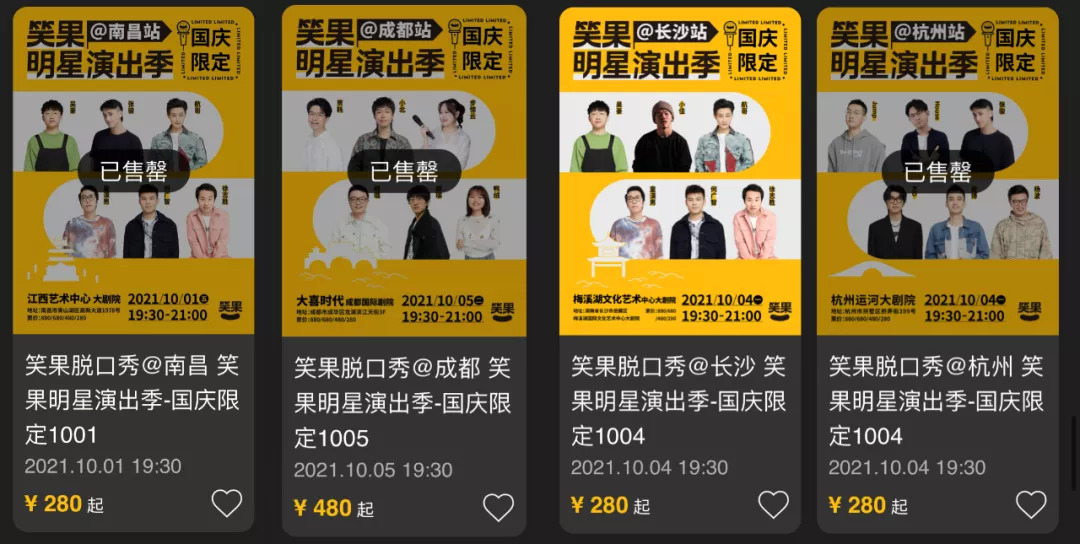Open the 笑果脱口秀@长沙 show card
Viewport: 1080px width, 544px height.
pyautogui.click(x=679, y=400)
